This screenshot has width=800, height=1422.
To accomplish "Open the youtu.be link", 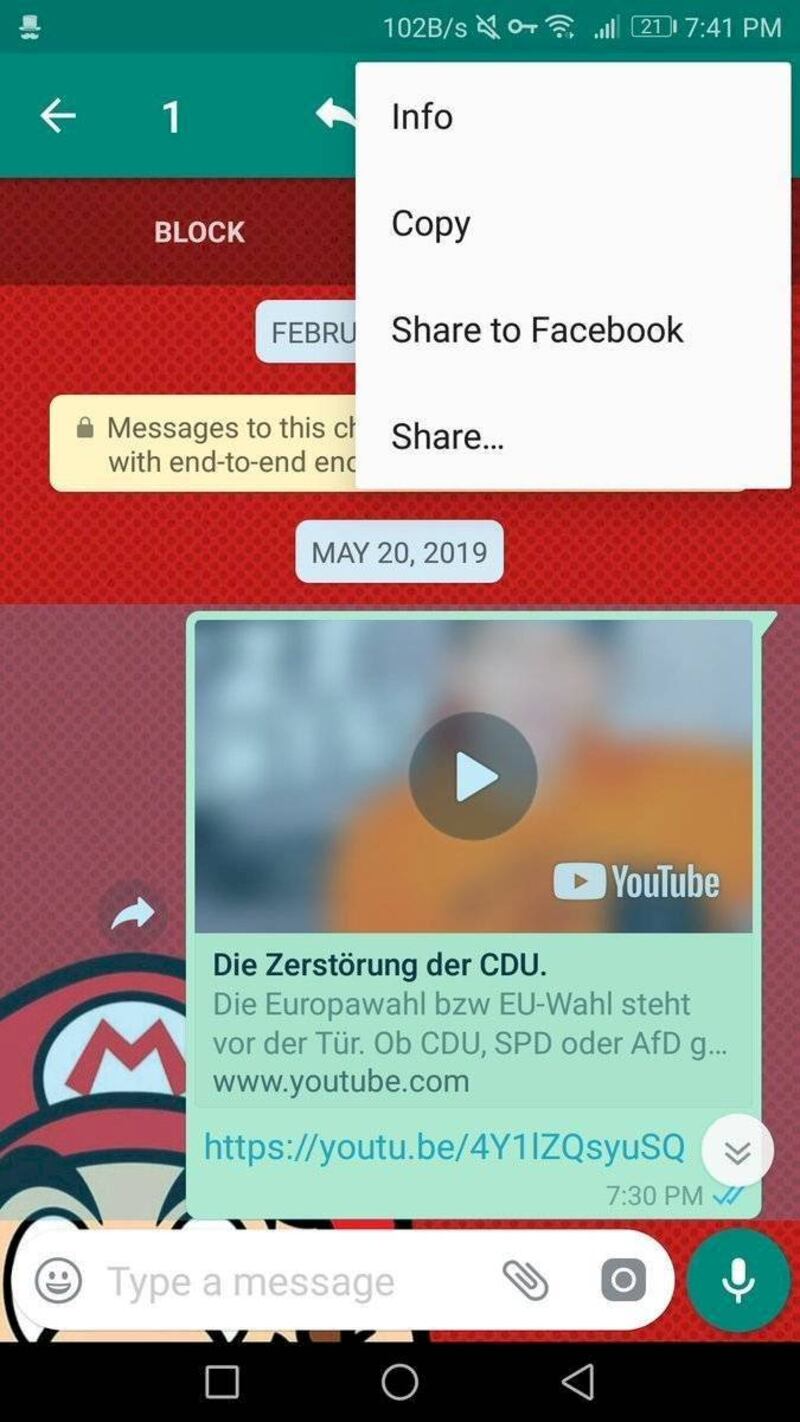I will tap(444, 1146).
